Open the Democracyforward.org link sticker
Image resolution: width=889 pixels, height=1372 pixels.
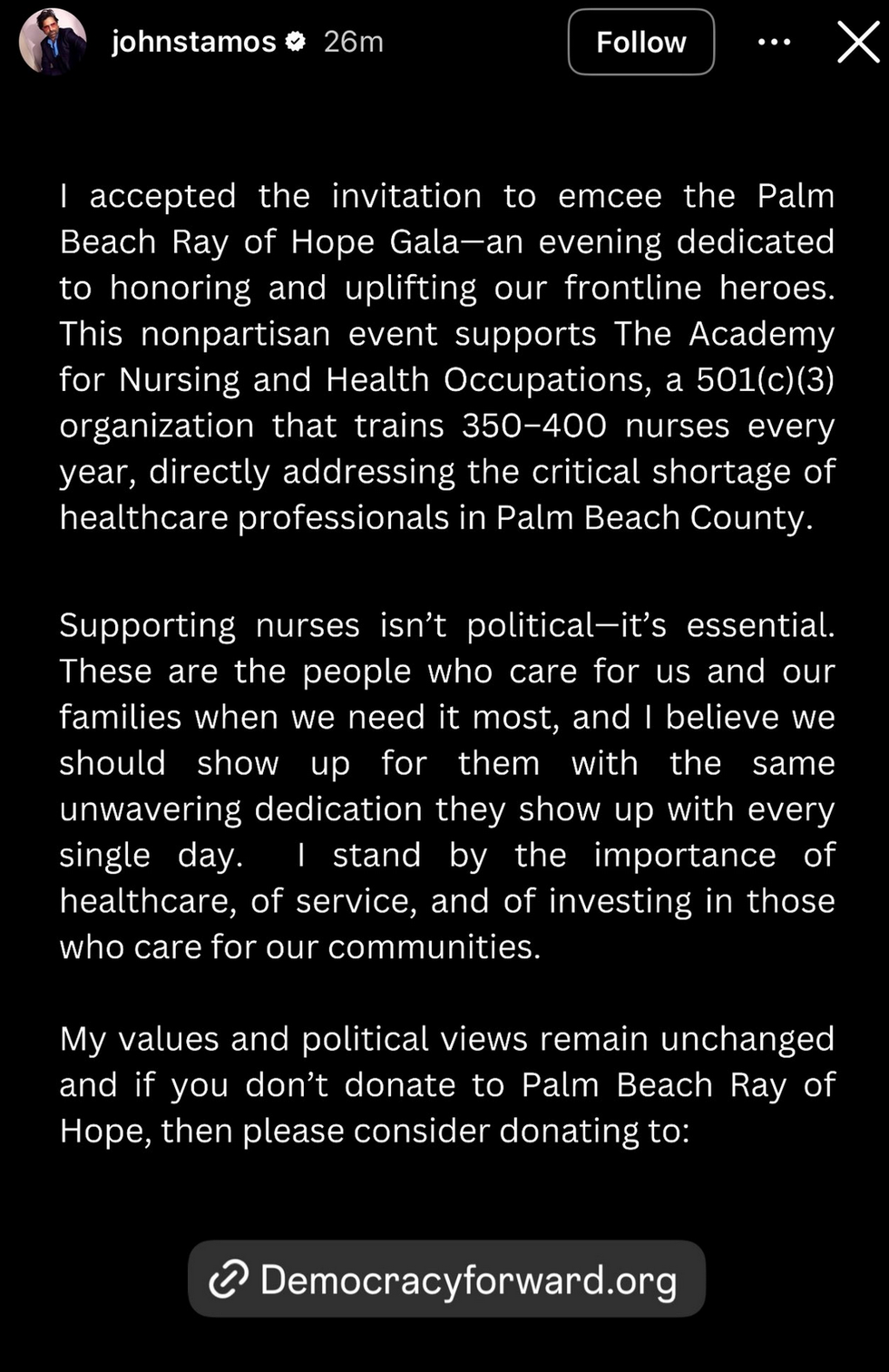click(446, 1279)
